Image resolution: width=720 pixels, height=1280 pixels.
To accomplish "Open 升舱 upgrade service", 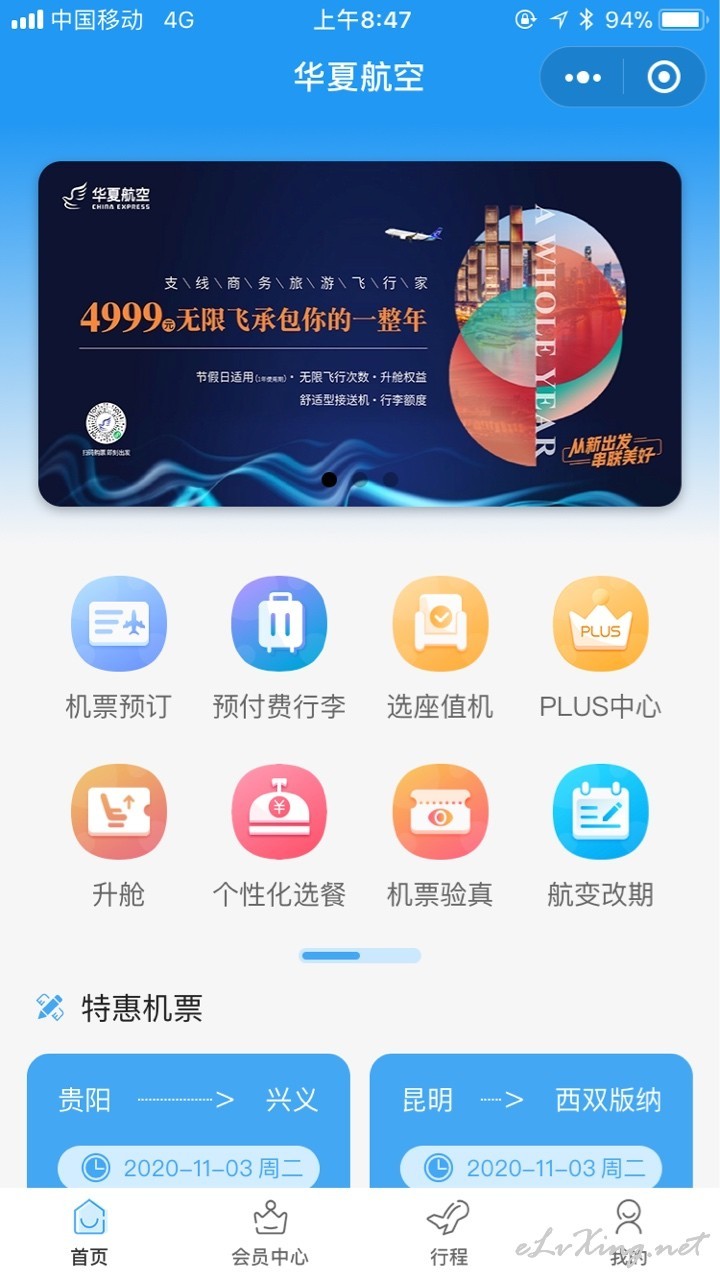I will tap(118, 837).
